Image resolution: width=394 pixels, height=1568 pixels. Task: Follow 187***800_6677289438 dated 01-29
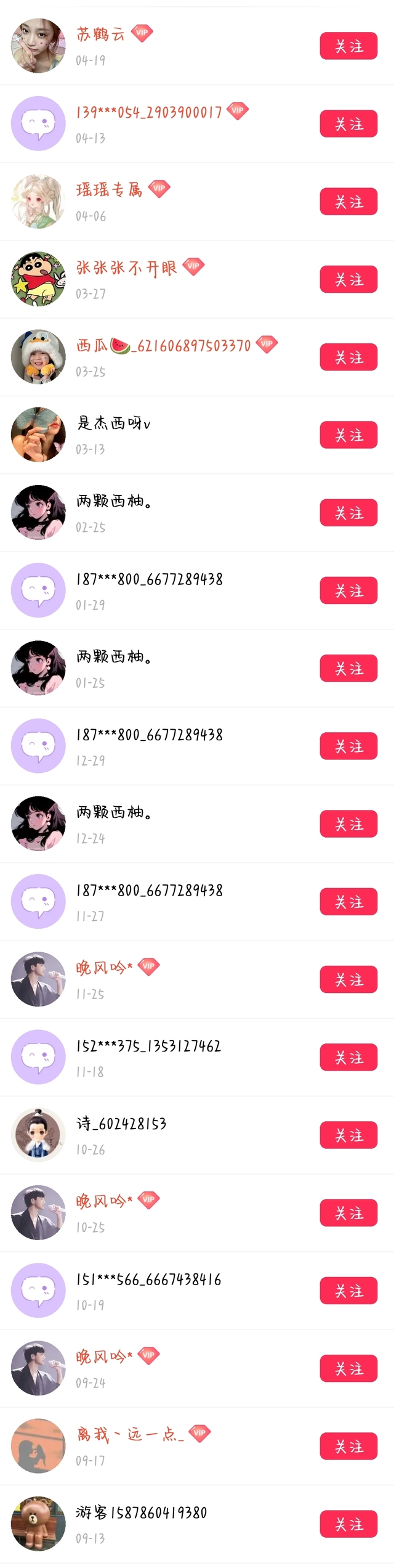(x=348, y=590)
